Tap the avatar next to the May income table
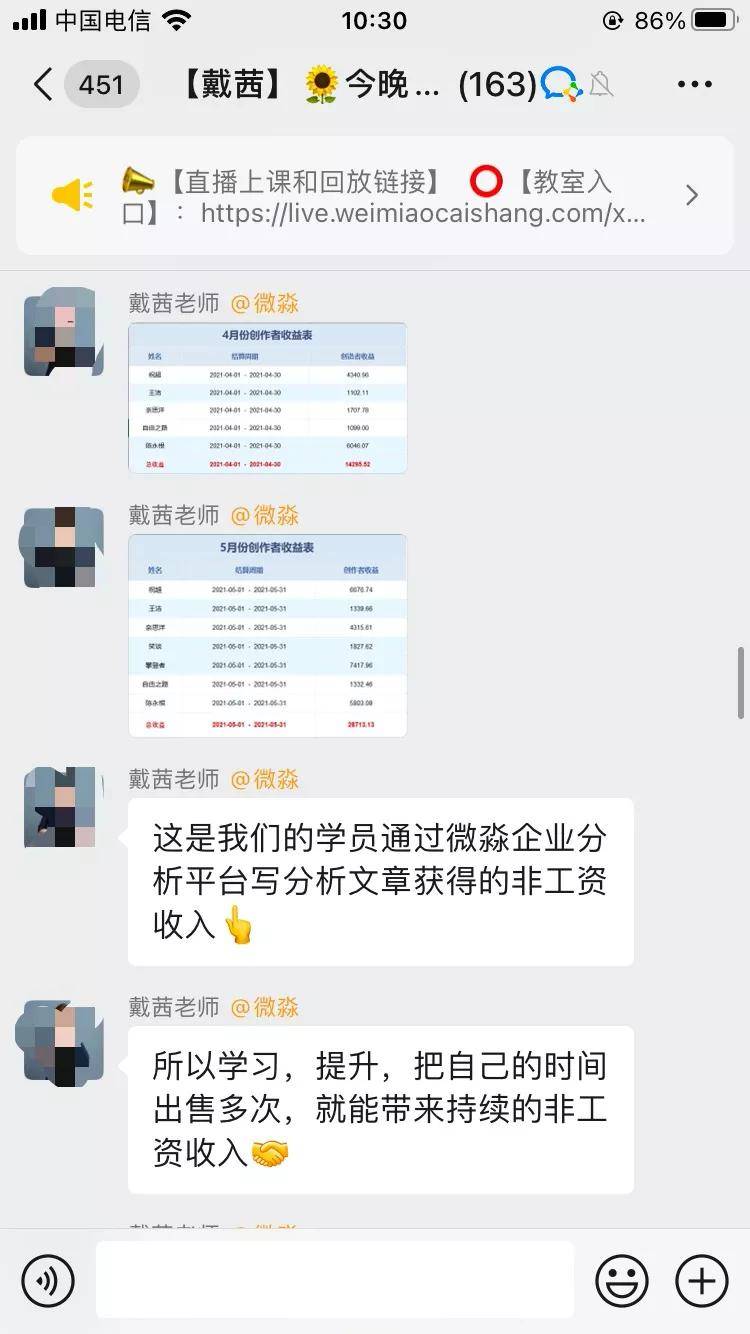The height and width of the screenshot is (1334, 750). click(62, 545)
